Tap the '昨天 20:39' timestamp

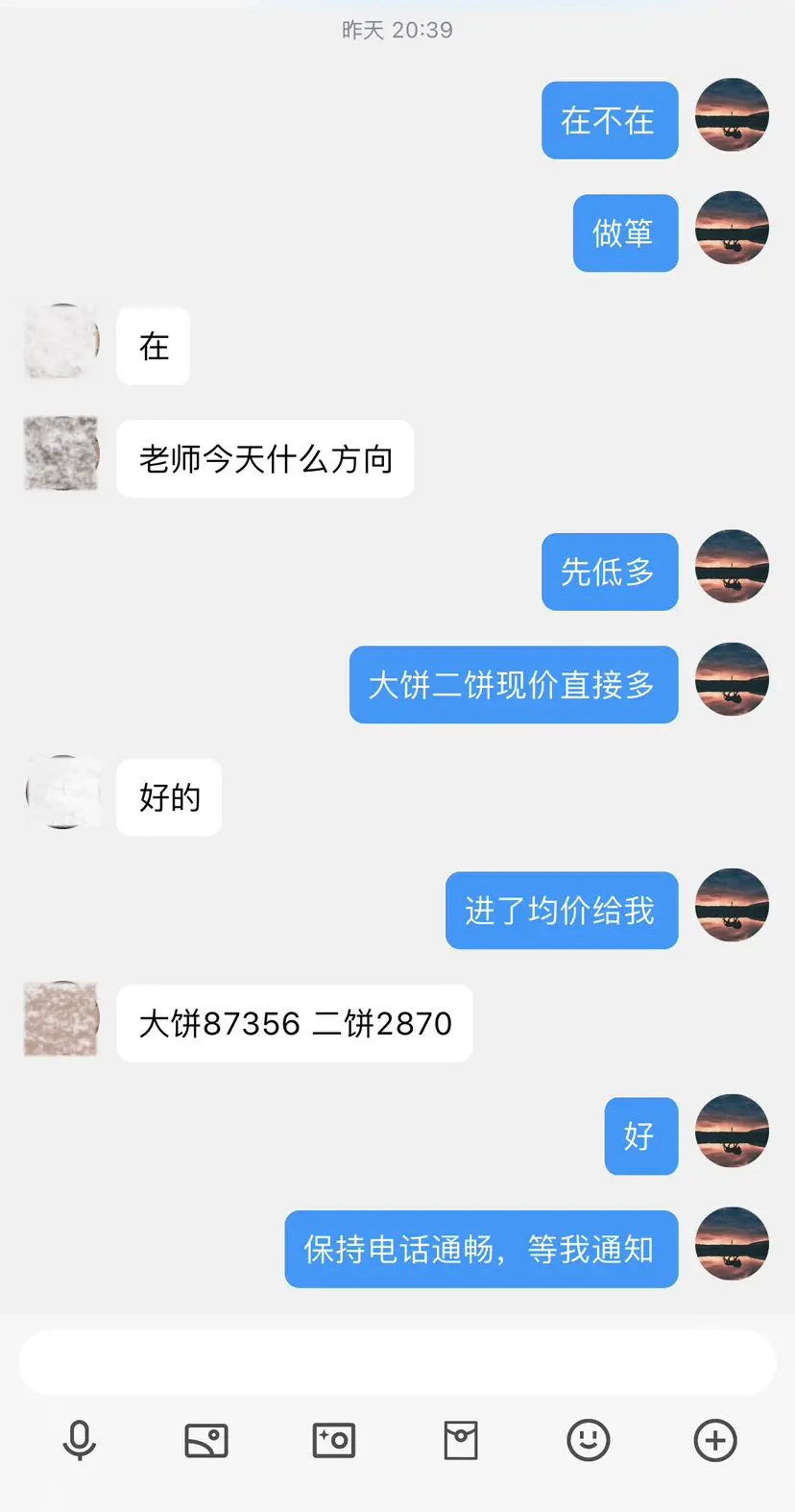[397, 30]
